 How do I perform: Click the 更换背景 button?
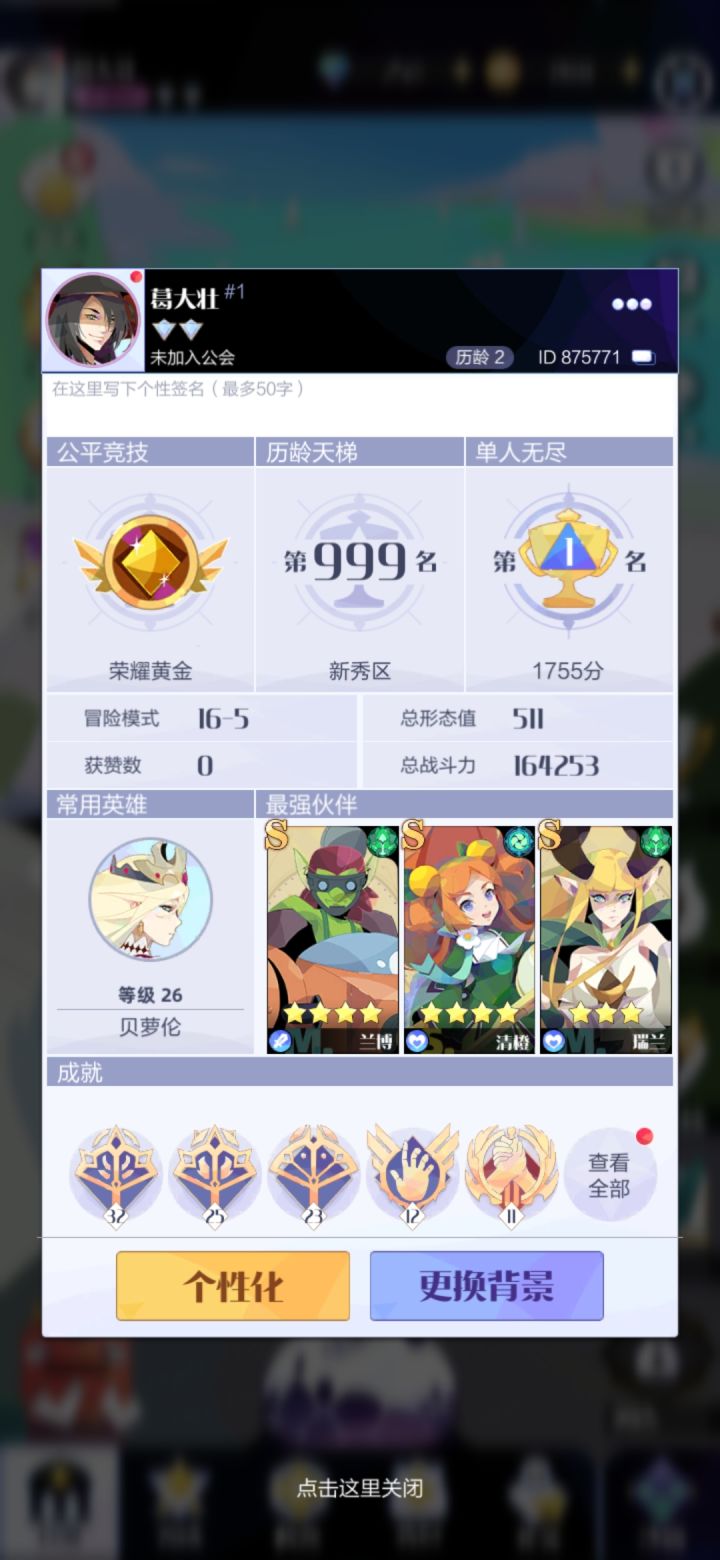pyautogui.click(x=487, y=1286)
